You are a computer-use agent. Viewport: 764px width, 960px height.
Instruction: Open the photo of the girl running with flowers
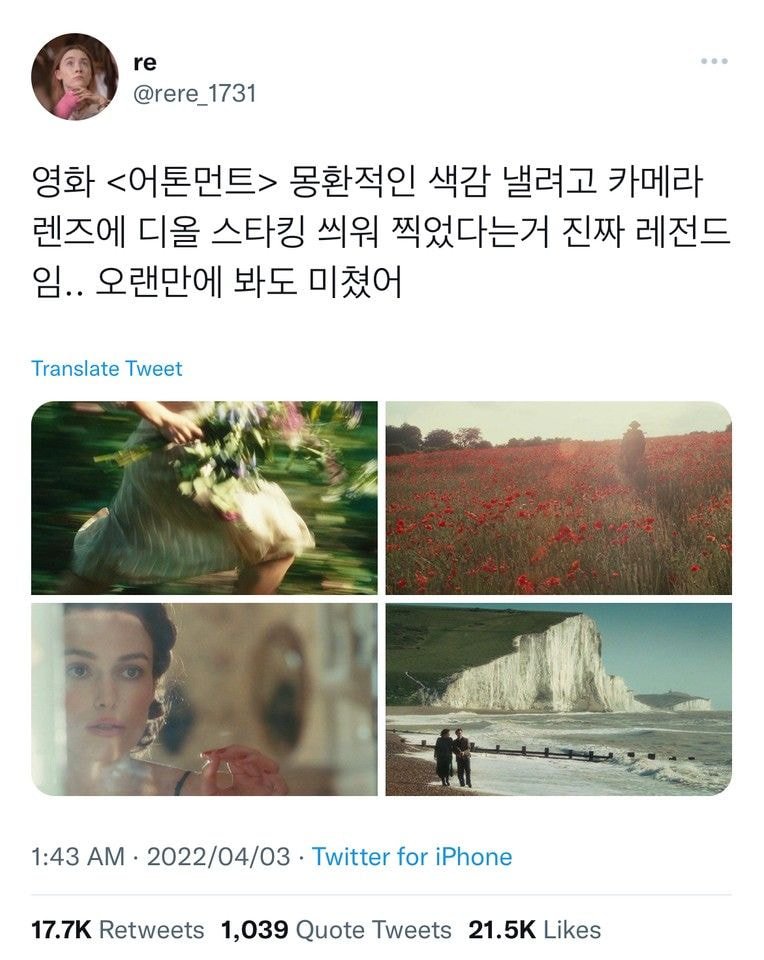205,498
